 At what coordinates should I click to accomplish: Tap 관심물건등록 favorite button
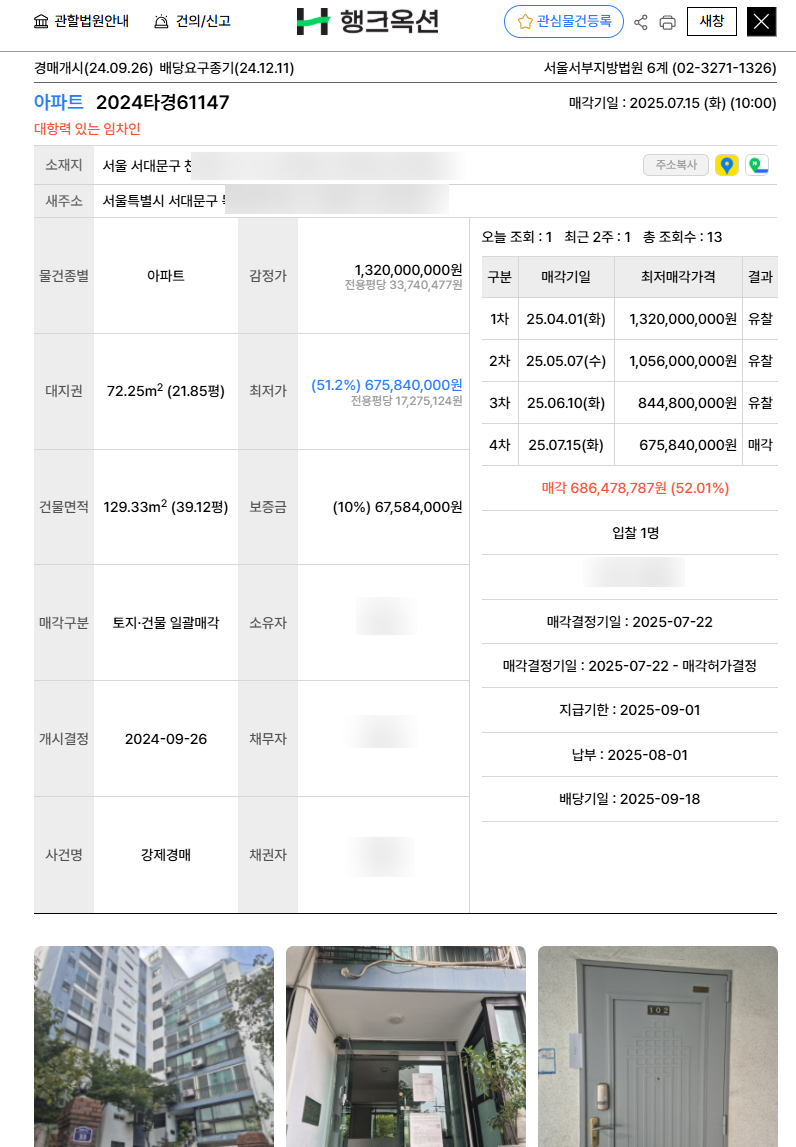564,21
